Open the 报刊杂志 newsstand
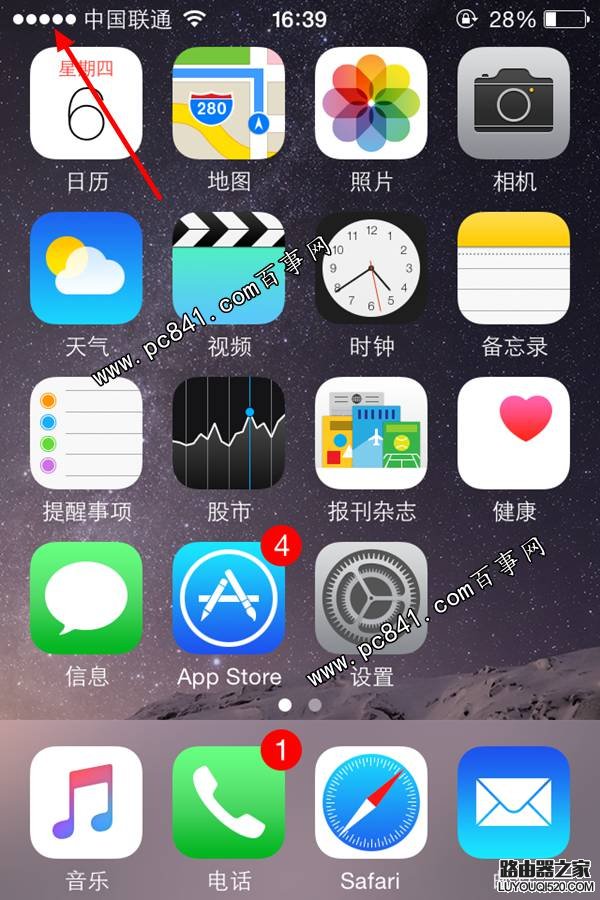The width and height of the screenshot is (600, 900). coord(371,433)
